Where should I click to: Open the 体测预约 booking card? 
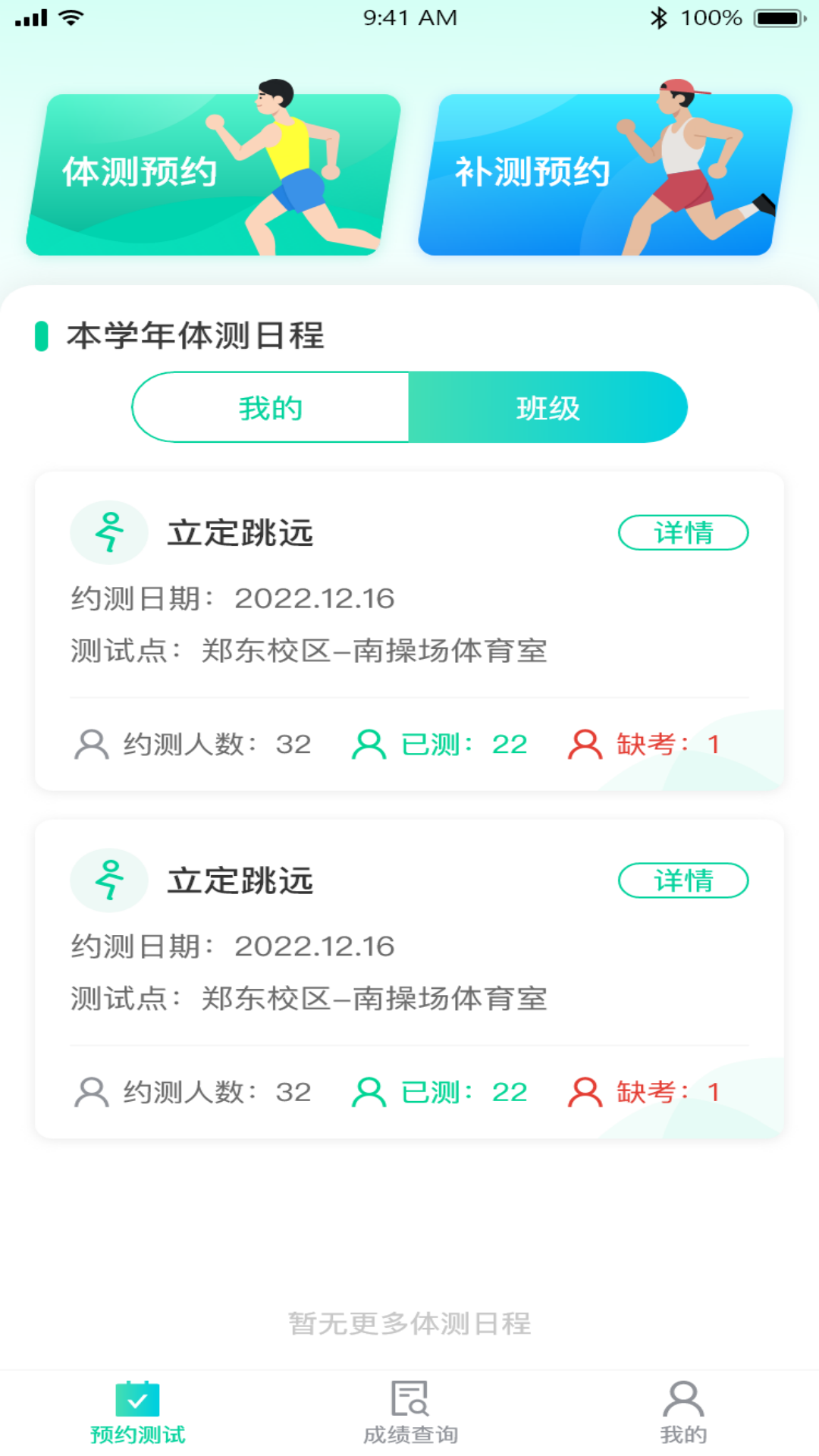[212, 174]
